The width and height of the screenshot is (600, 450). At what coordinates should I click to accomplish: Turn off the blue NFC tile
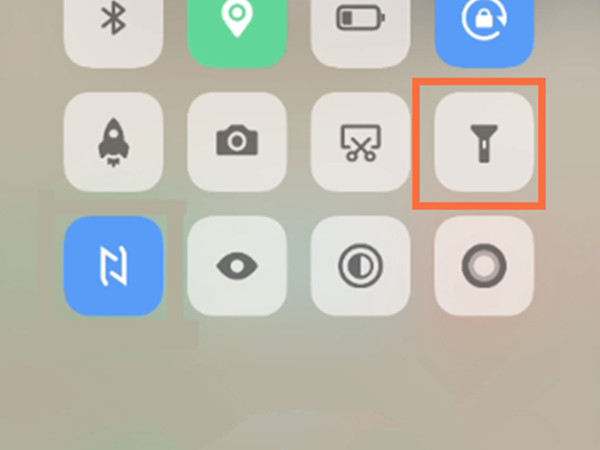pos(113,266)
